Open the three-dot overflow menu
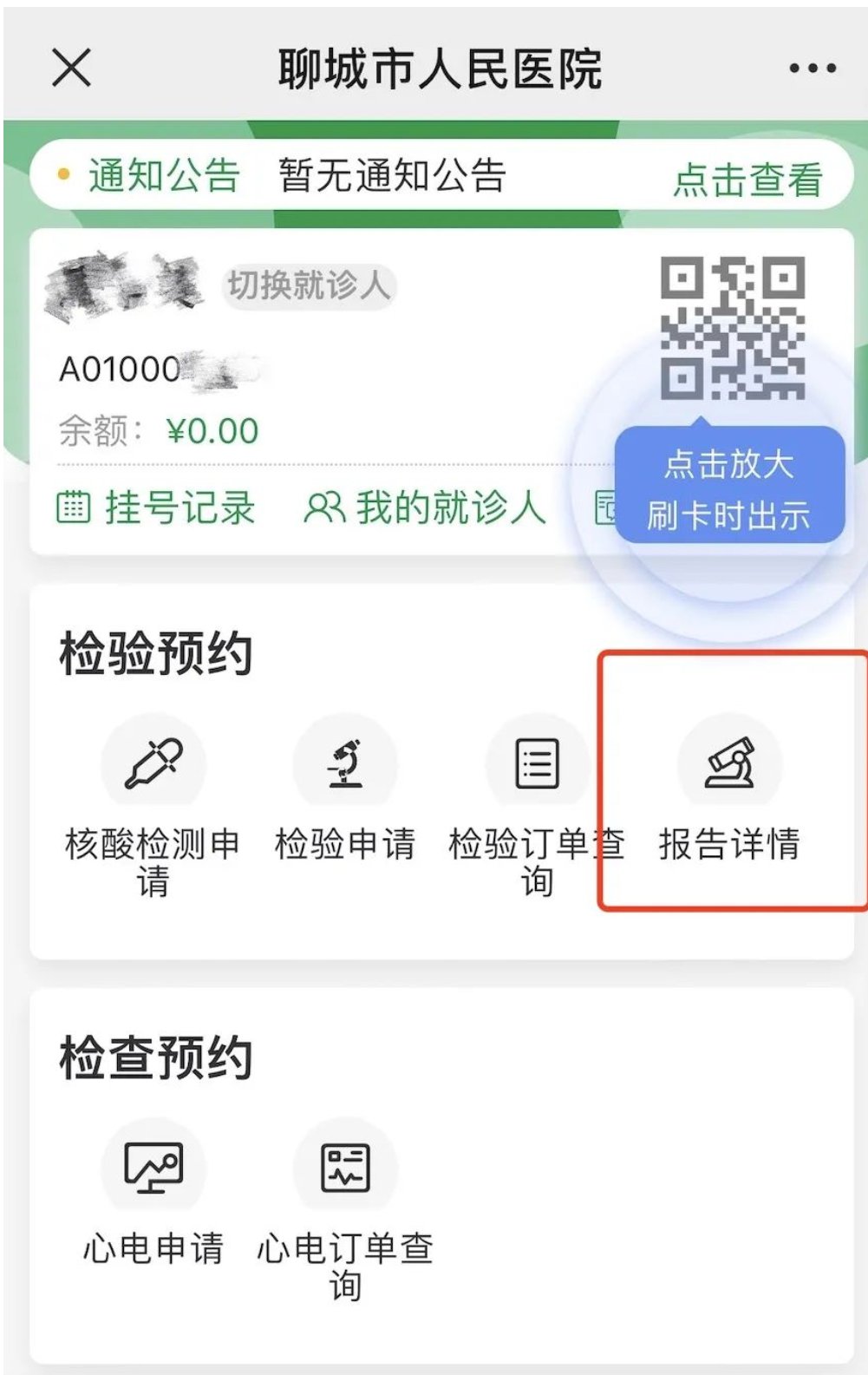The image size is (868, 1375). pos(812,69)
